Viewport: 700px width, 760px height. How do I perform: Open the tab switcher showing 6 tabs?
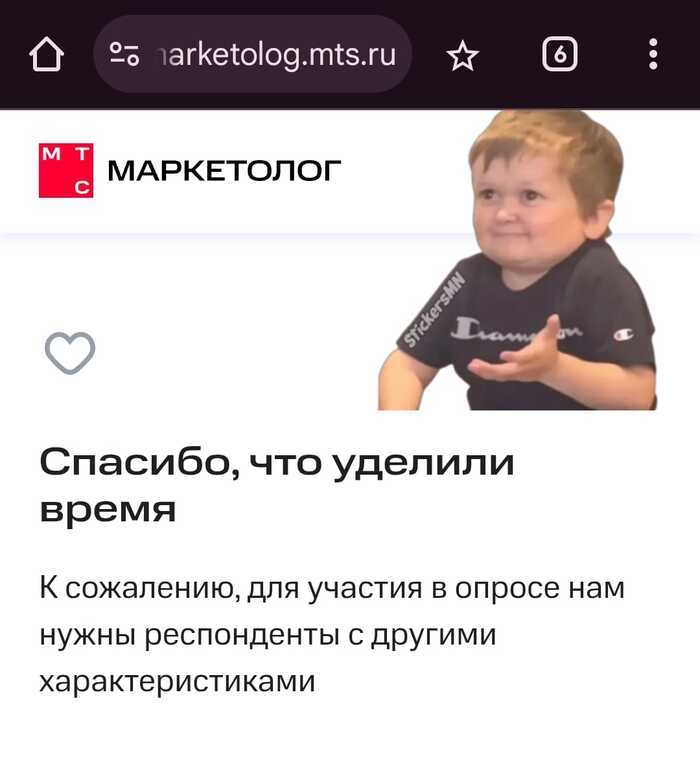point(560,55)
